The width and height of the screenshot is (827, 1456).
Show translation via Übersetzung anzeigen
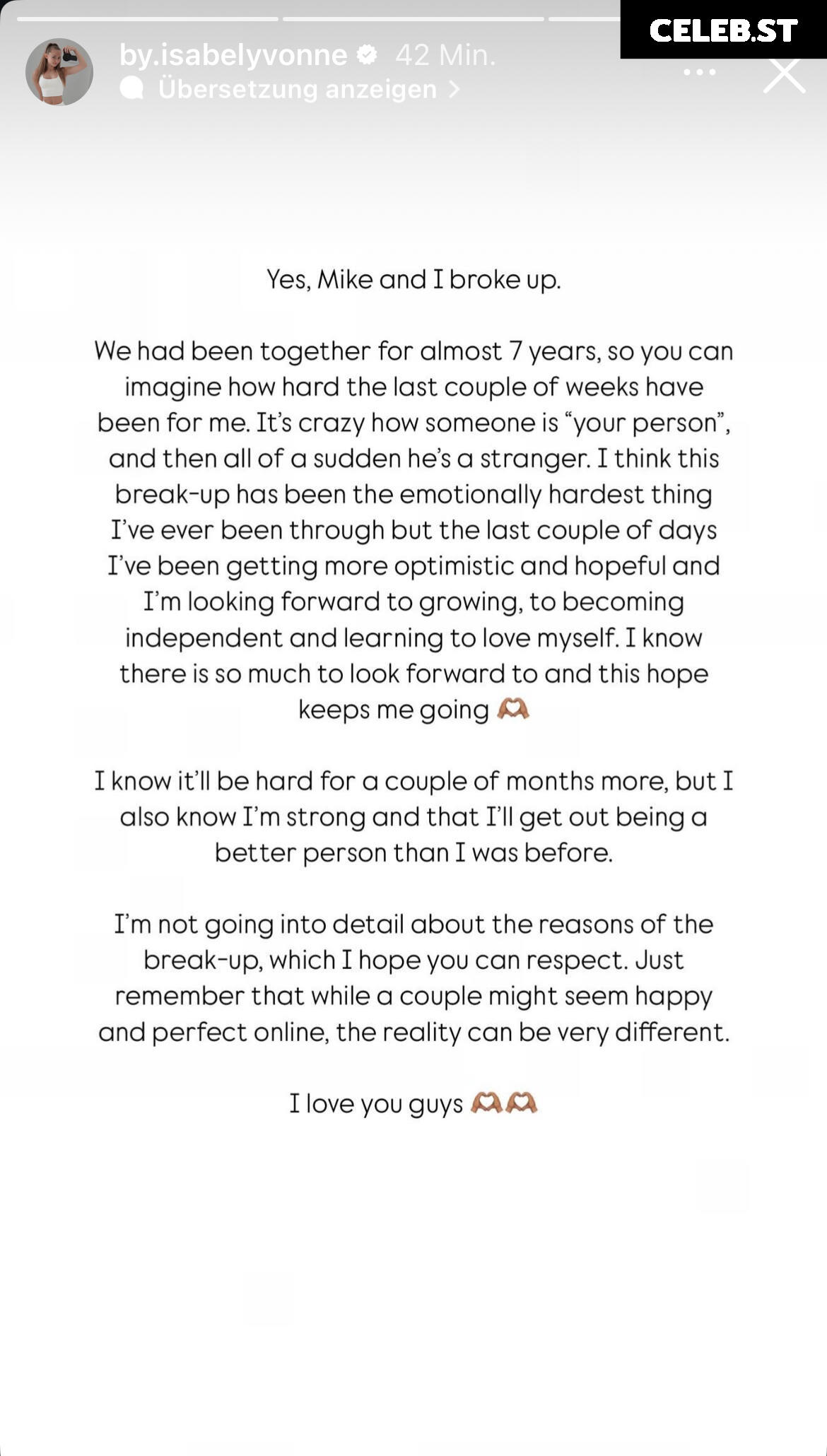(x=291, y=89)
